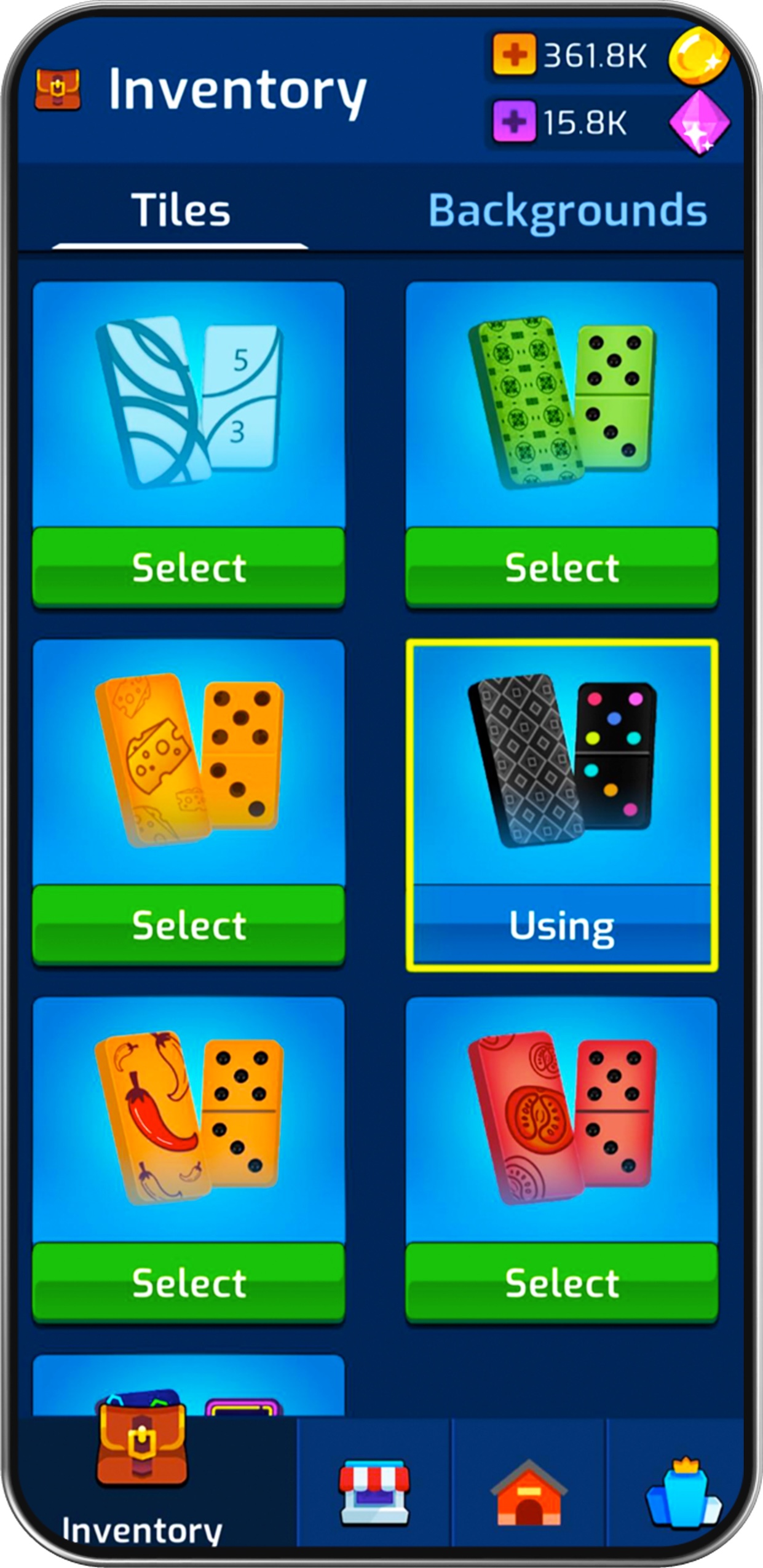
Task: Tap the Using button on black dominoes
Action: (x=561, y=924)
